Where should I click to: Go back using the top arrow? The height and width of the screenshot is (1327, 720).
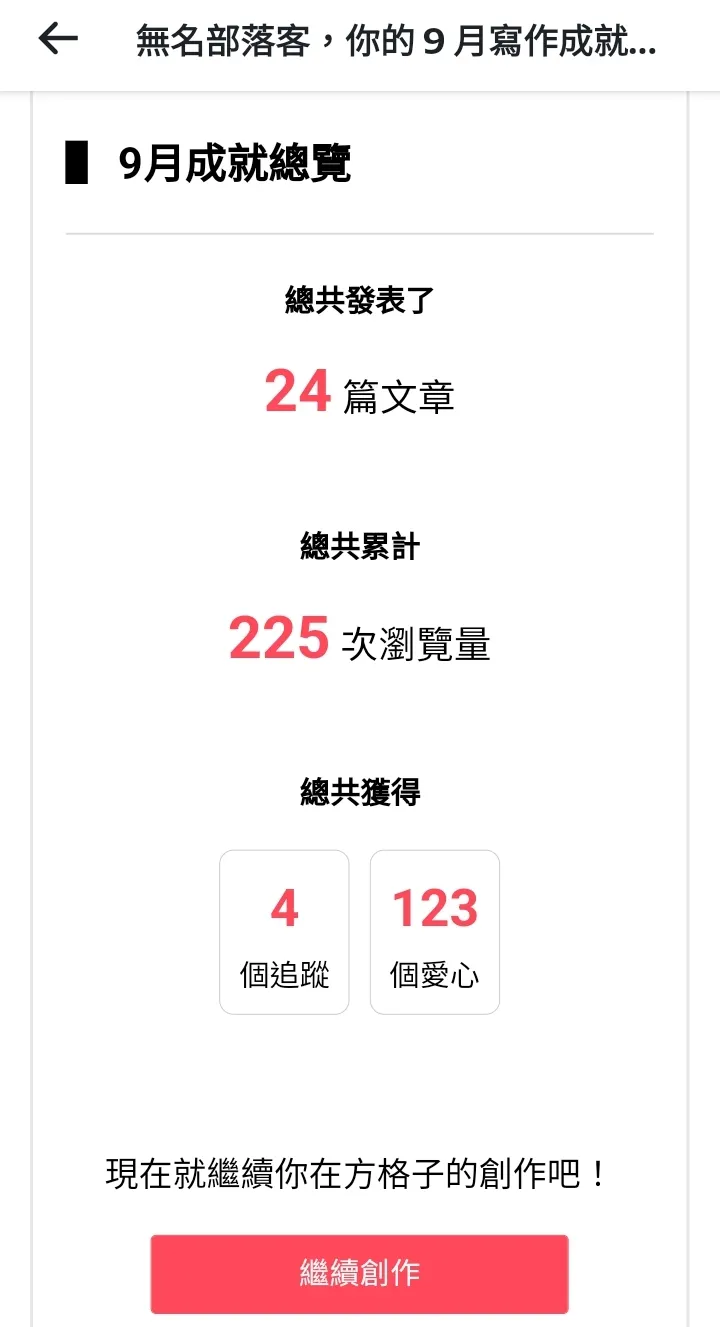click(x=58, y=40)
